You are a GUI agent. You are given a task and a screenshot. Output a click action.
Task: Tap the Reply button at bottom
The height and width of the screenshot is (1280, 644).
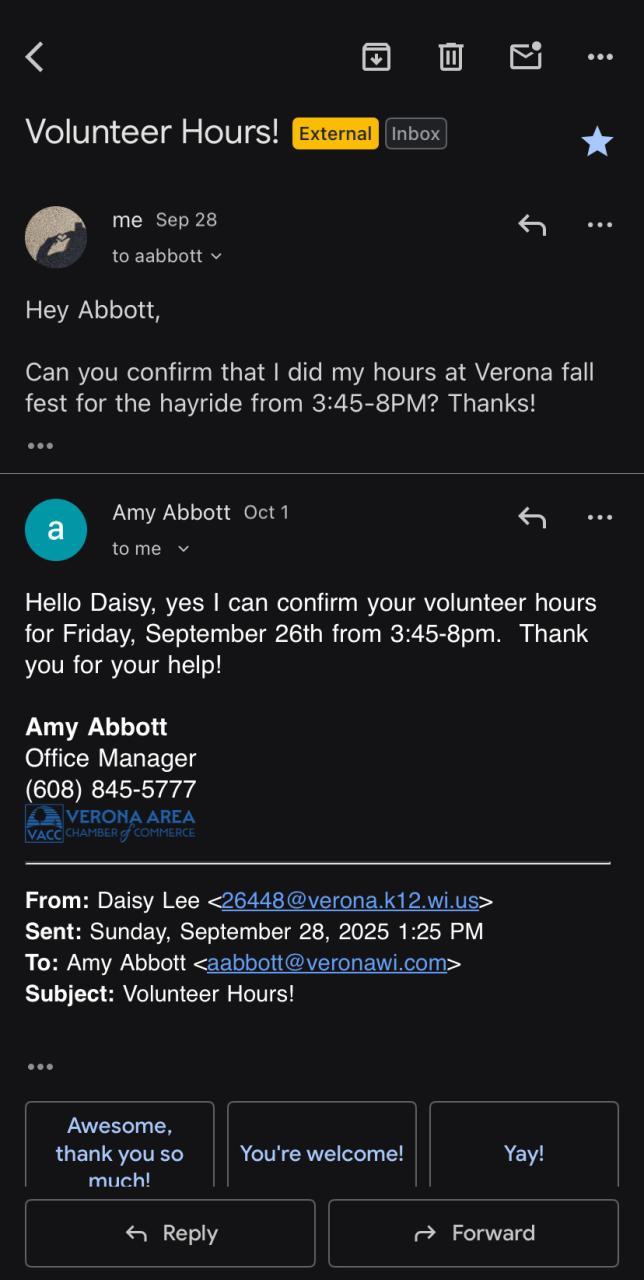(x=170, y=1233)
